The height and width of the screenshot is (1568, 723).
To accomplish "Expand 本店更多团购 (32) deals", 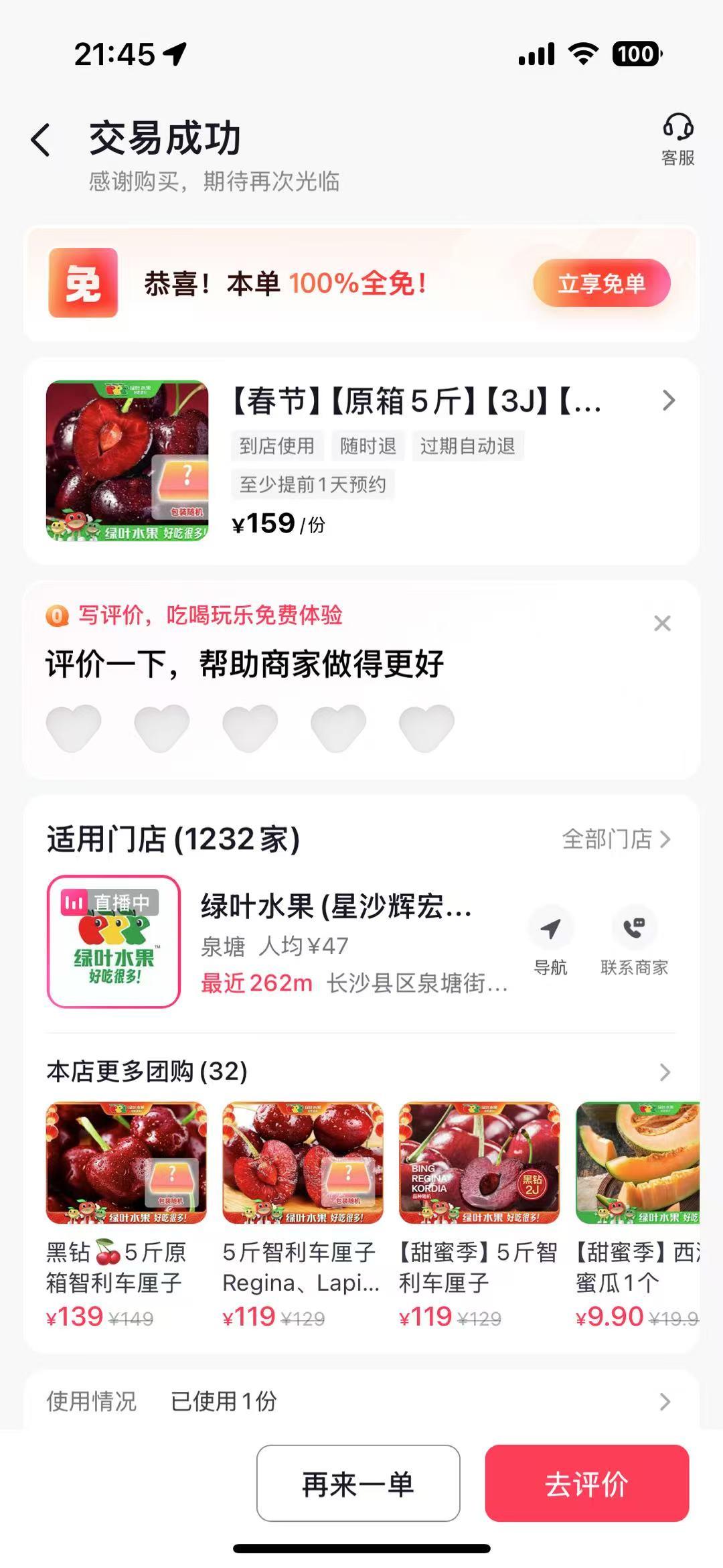I will (x=664, y=1072).
